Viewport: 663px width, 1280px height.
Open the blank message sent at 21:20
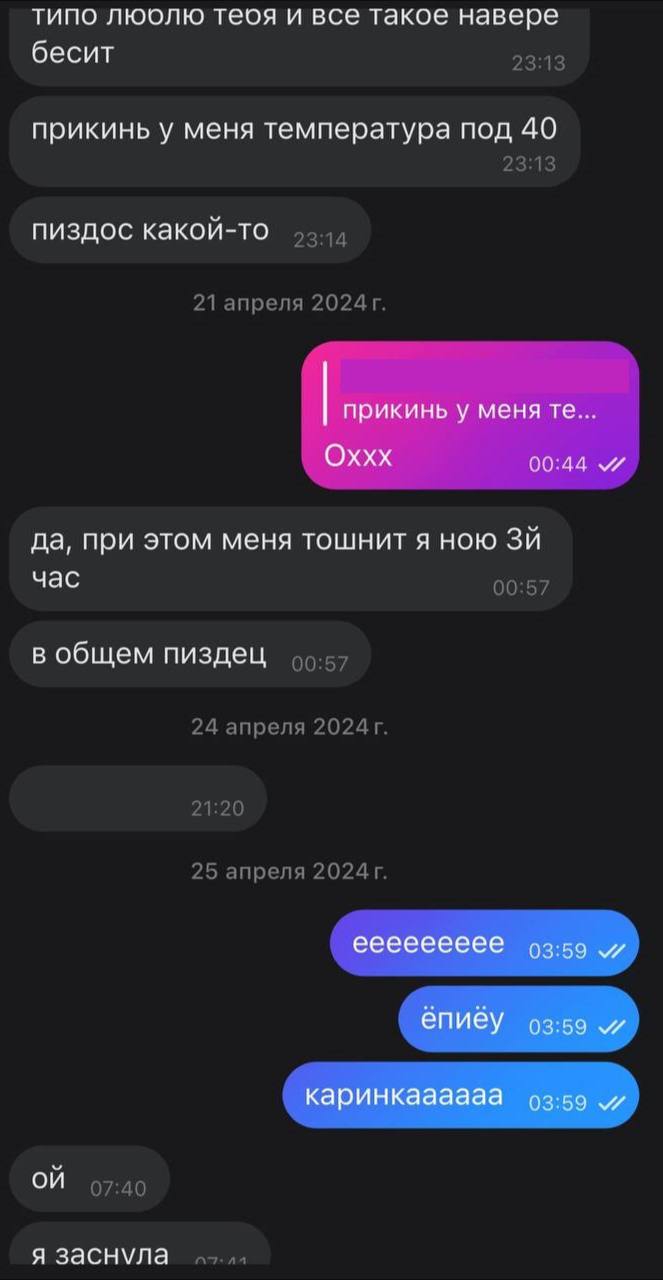(138, 798)
